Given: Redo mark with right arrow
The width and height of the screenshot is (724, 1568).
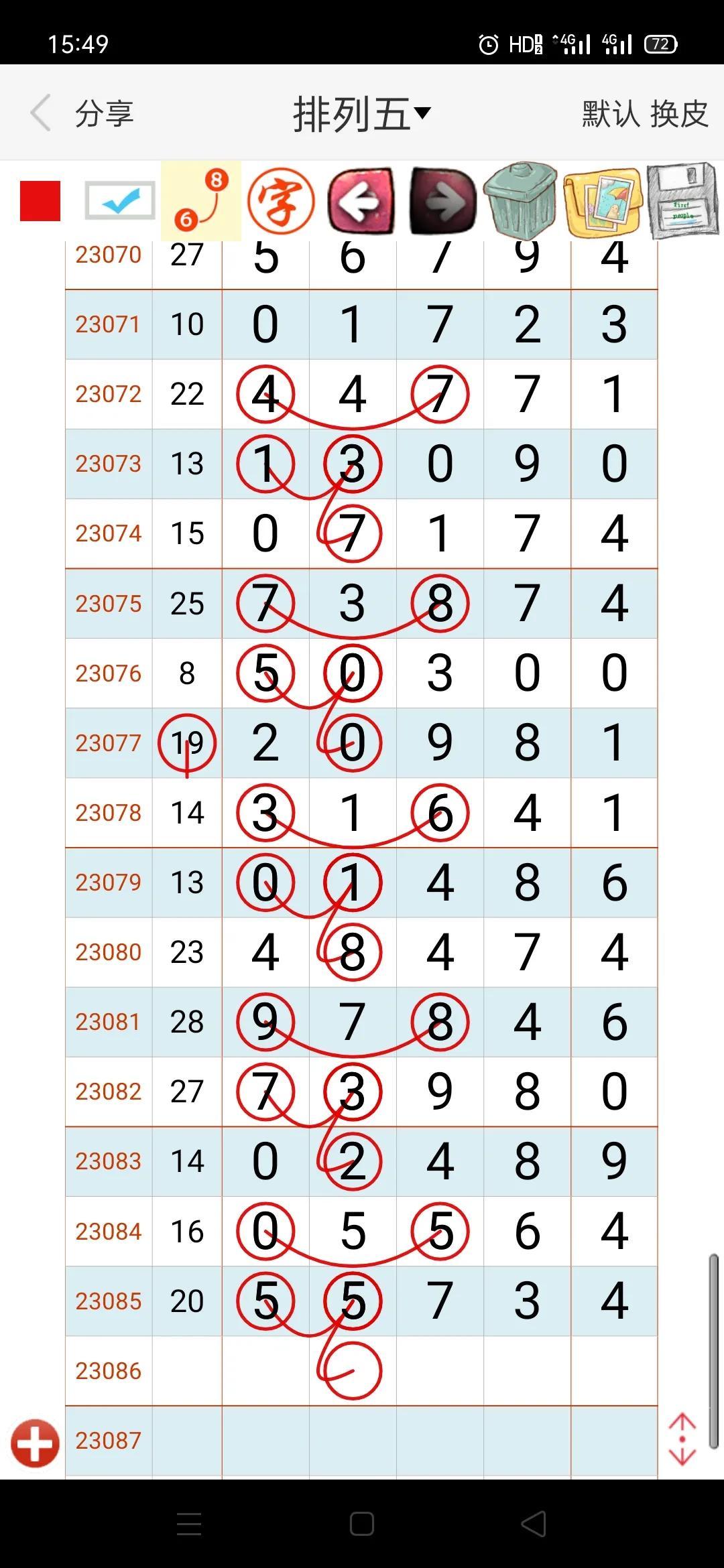Looking at the screenshot, I should click(442, 201).
